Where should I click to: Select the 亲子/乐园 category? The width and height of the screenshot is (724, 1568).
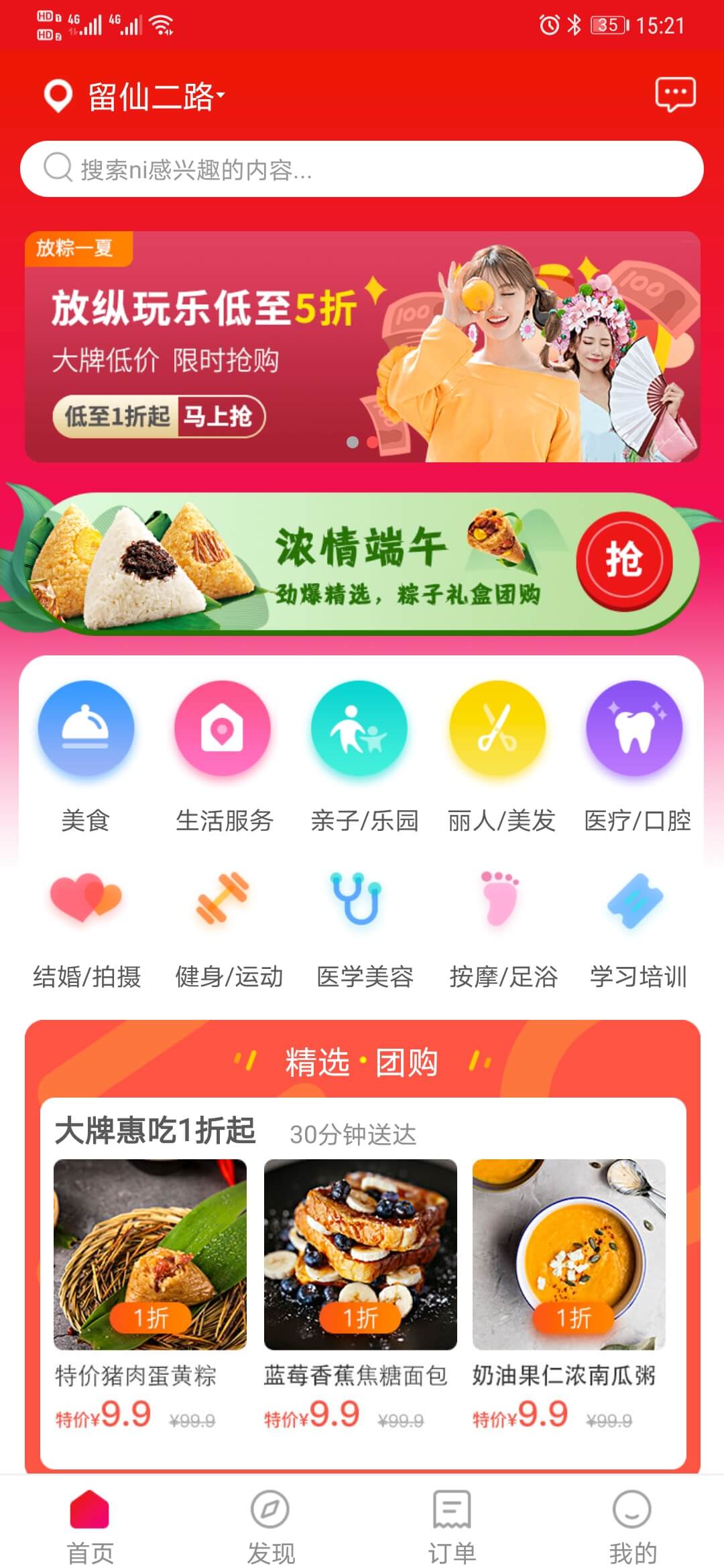(x=363, y=755)
